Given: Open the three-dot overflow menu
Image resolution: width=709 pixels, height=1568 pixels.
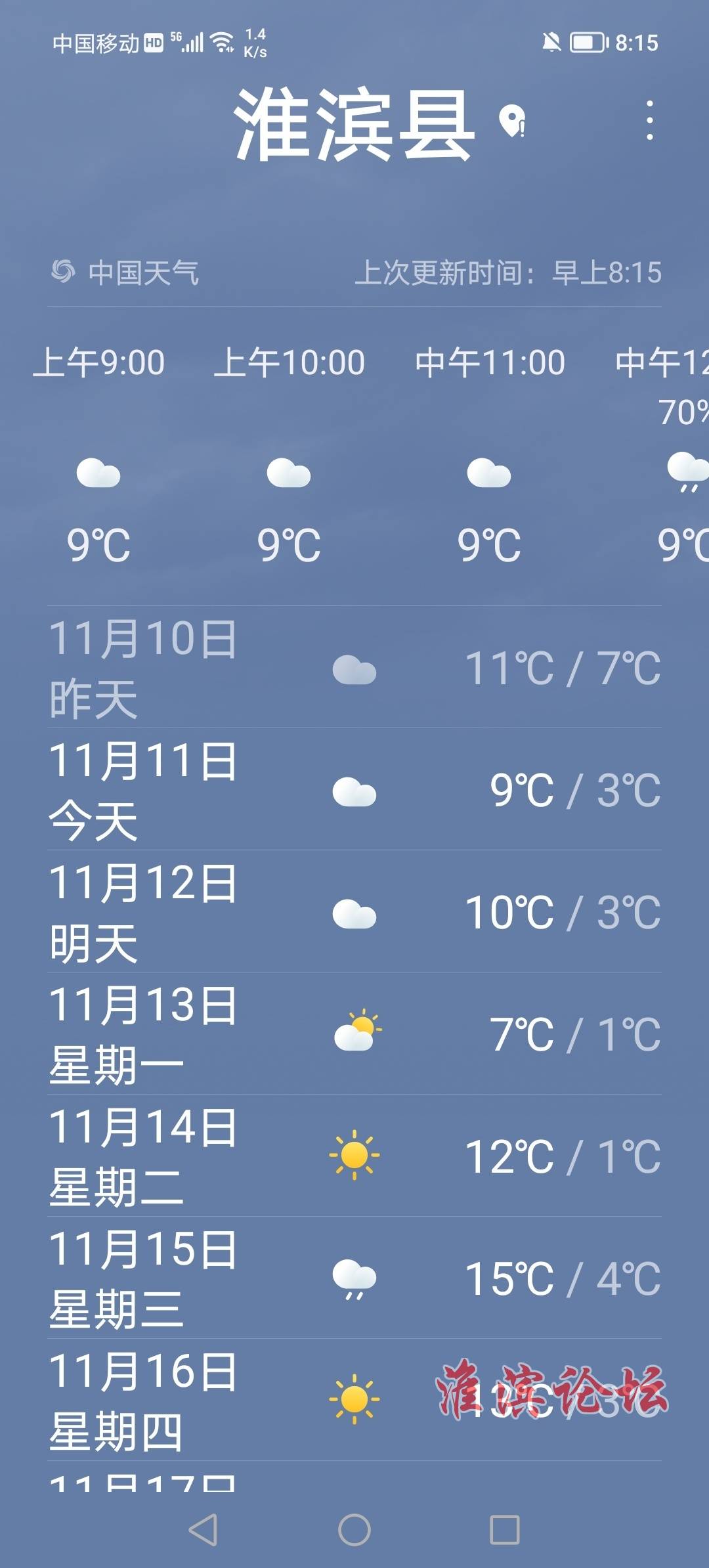Looking at the screenshot, I should coord(649,120).
